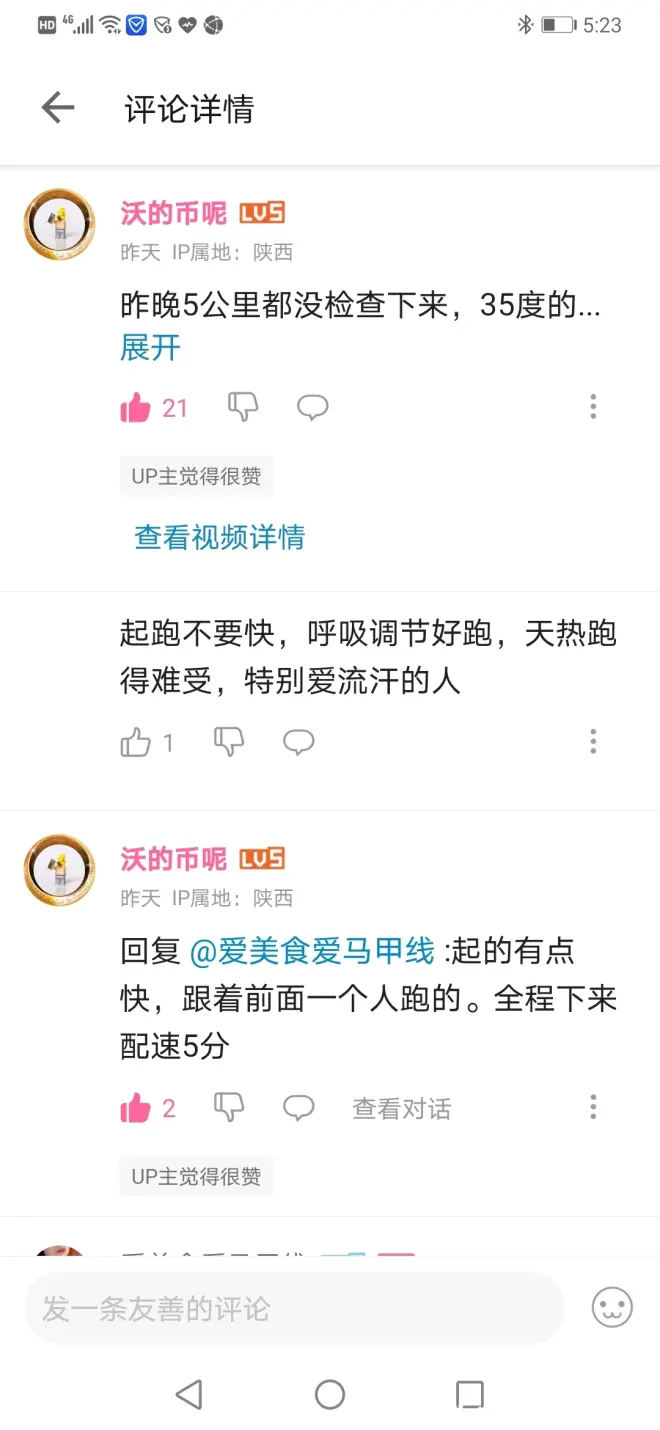Open more options on 起跑不要快 comment

click(593, 741)
